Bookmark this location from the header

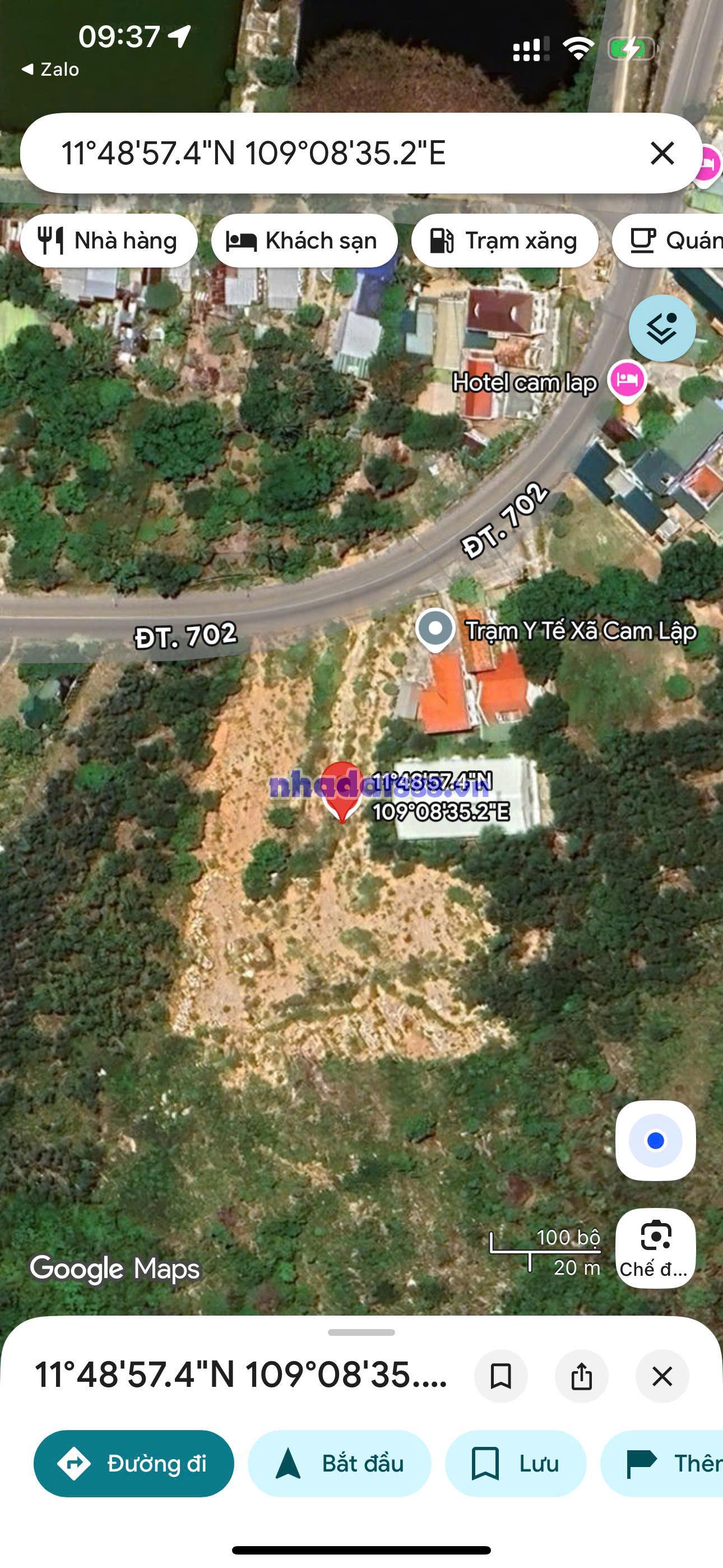tap(501, 1376)
